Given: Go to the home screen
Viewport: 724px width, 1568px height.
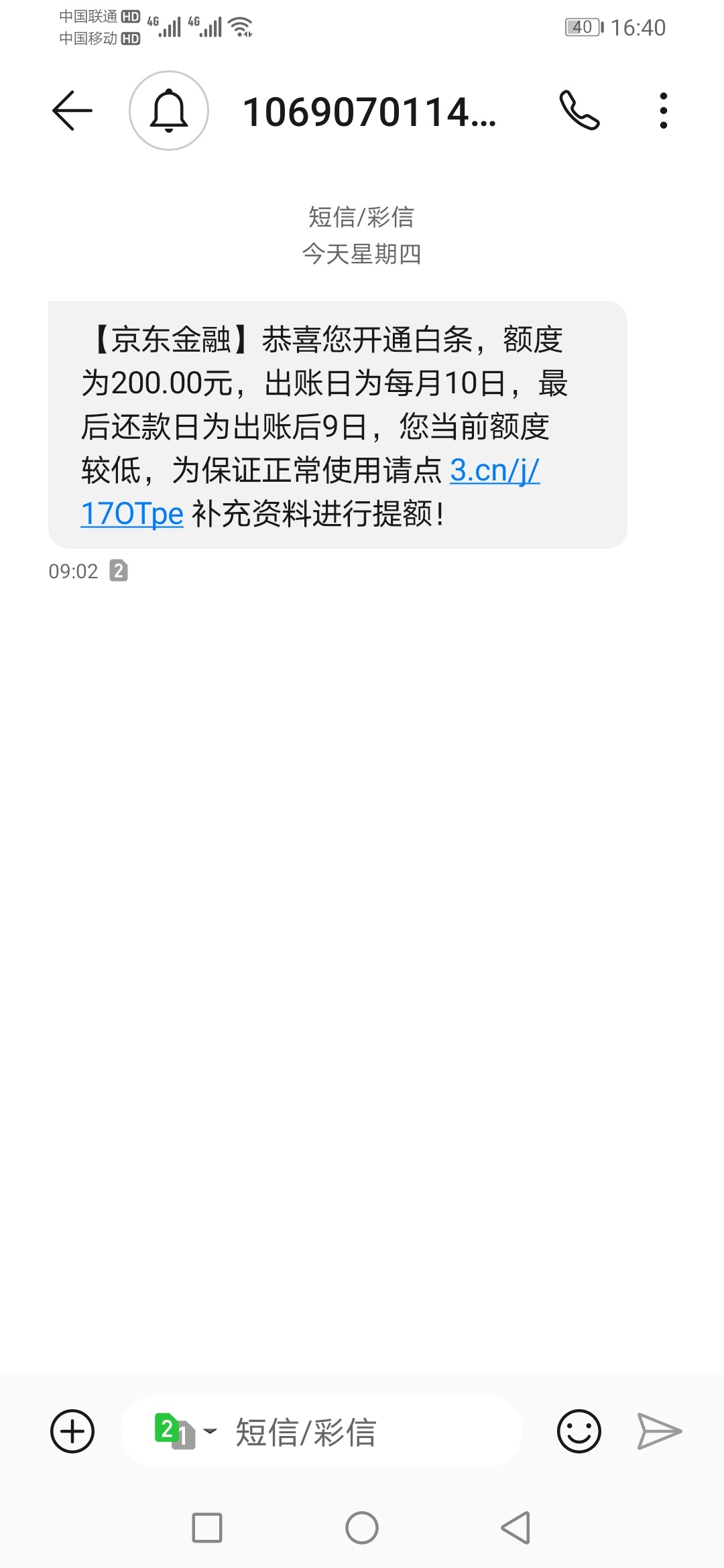Looking at the screenshot, I should pyautogui.click(x=362, y=1528).
